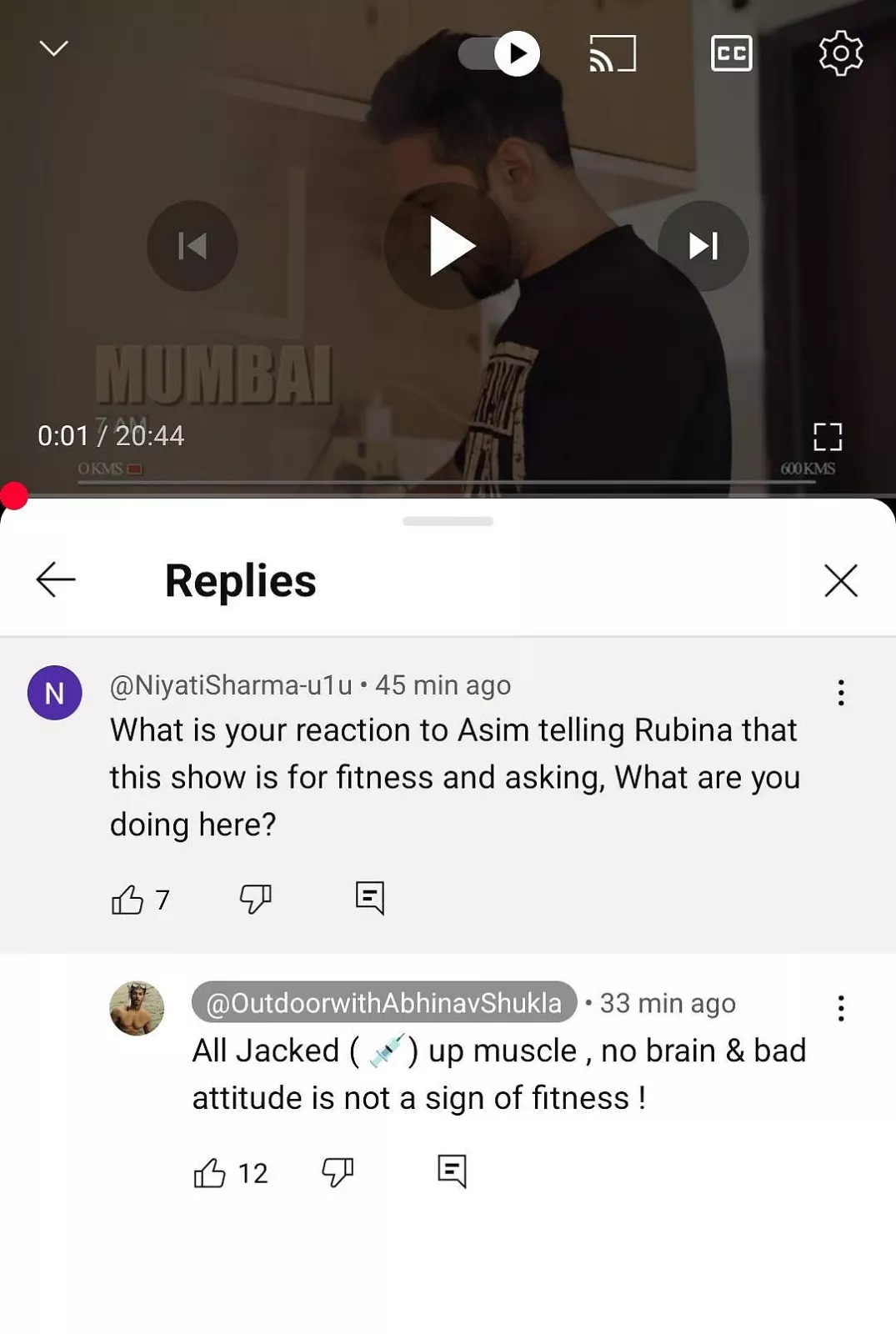Reply to OutdoorwithAbhinavShukla's comment
Screen dimensions: 896x1334
coord(452,1171)
